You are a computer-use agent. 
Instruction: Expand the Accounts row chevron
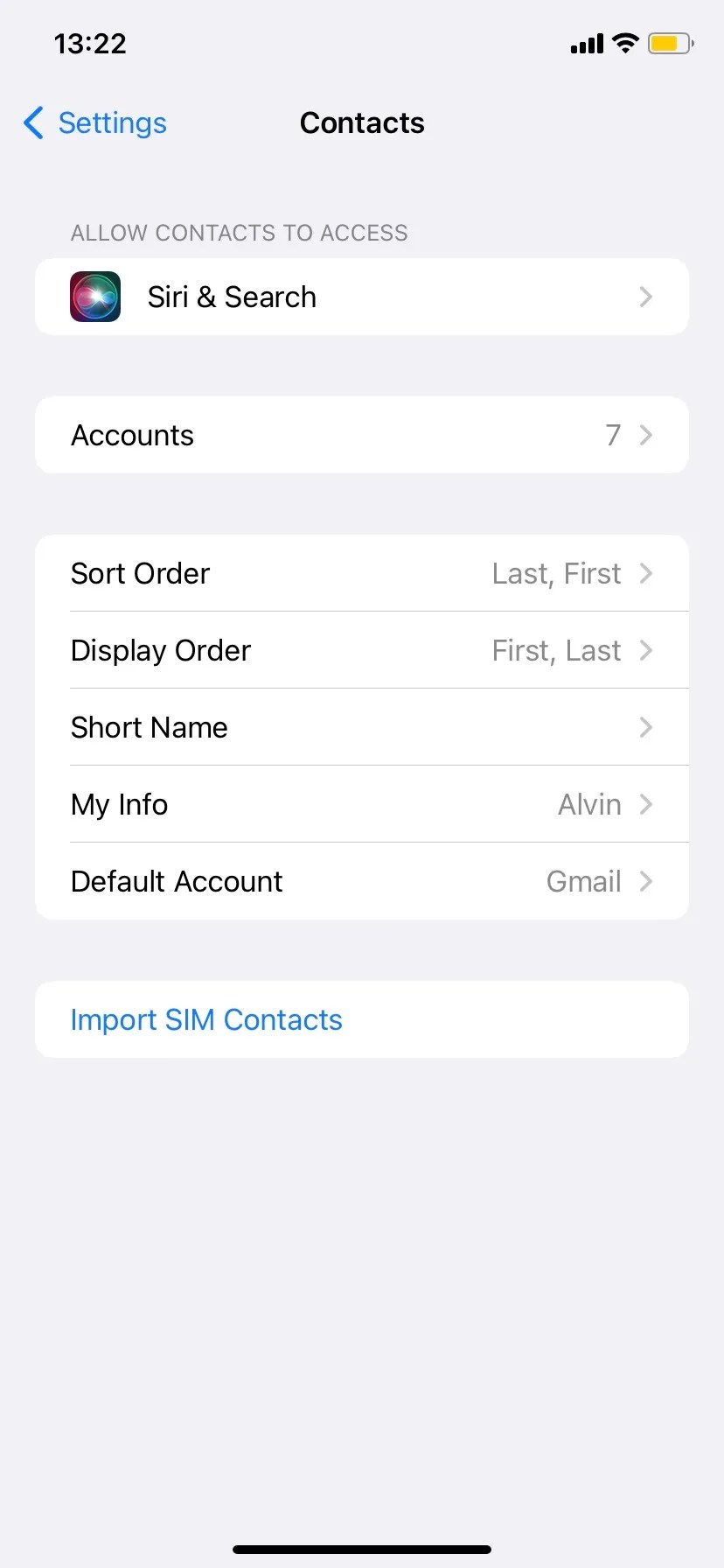point(646,435)
